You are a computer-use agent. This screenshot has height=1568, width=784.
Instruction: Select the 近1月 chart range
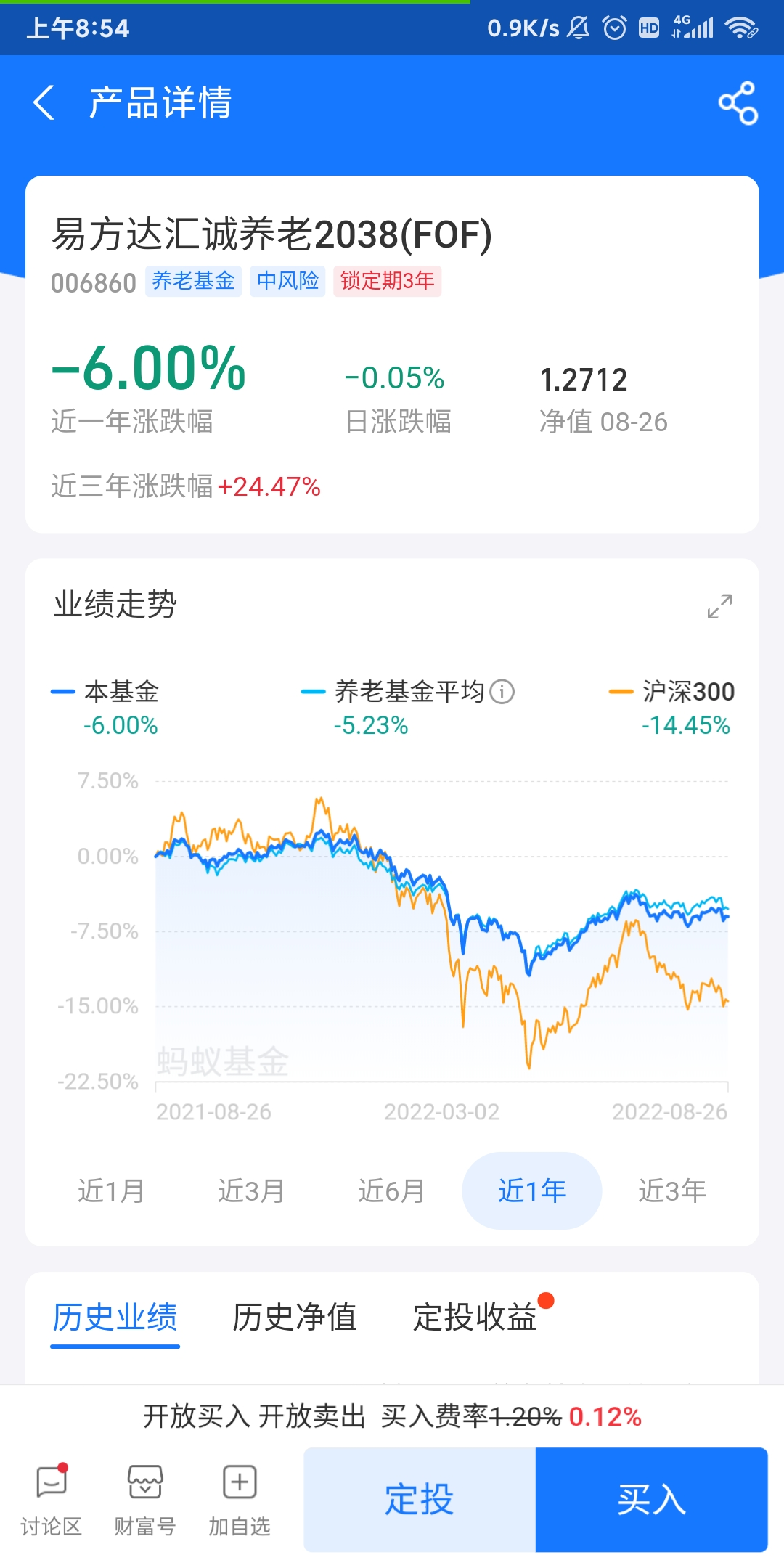111,1191
